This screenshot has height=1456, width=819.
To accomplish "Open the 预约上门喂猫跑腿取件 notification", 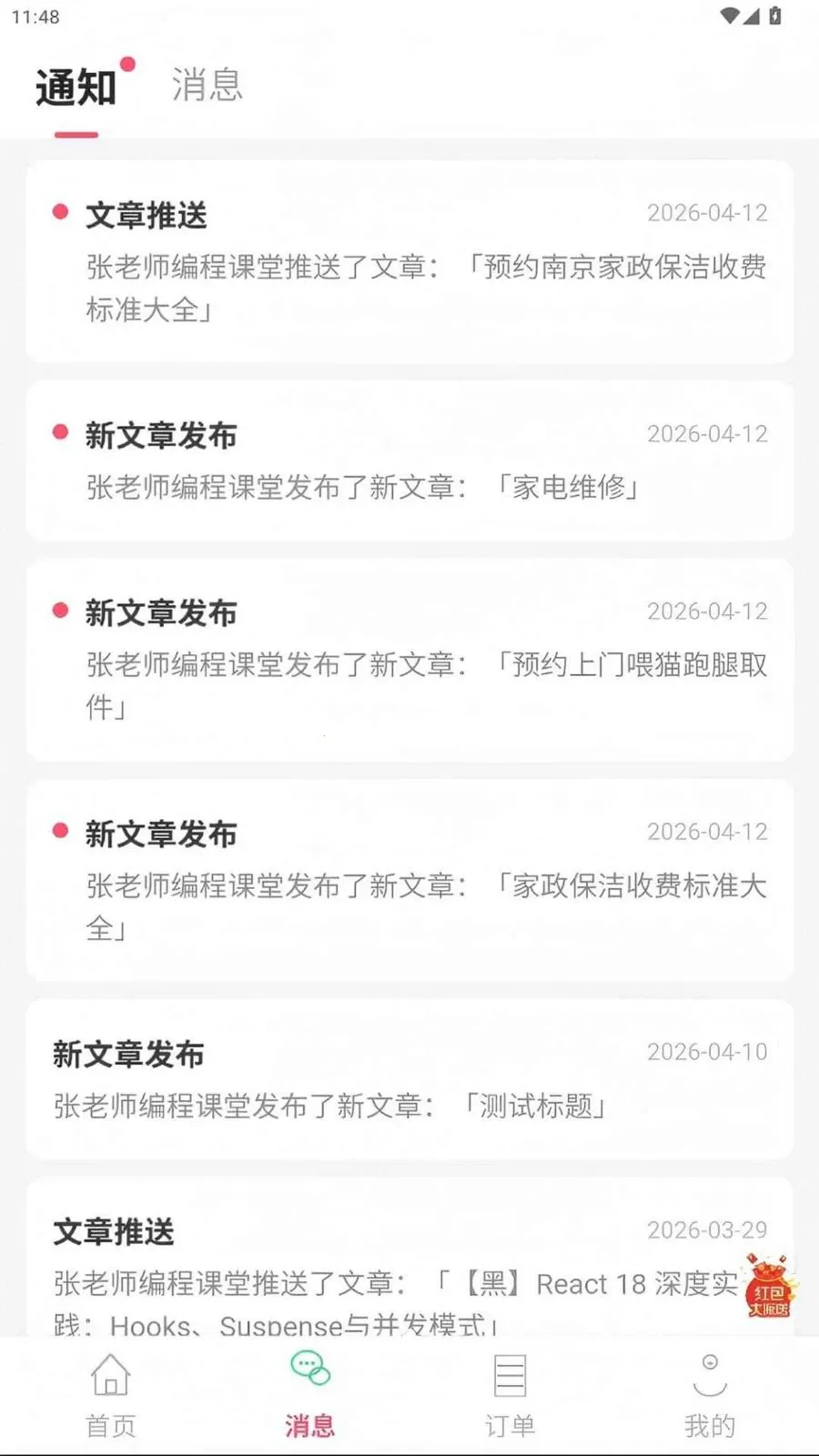I will click(x=409, y=660).
